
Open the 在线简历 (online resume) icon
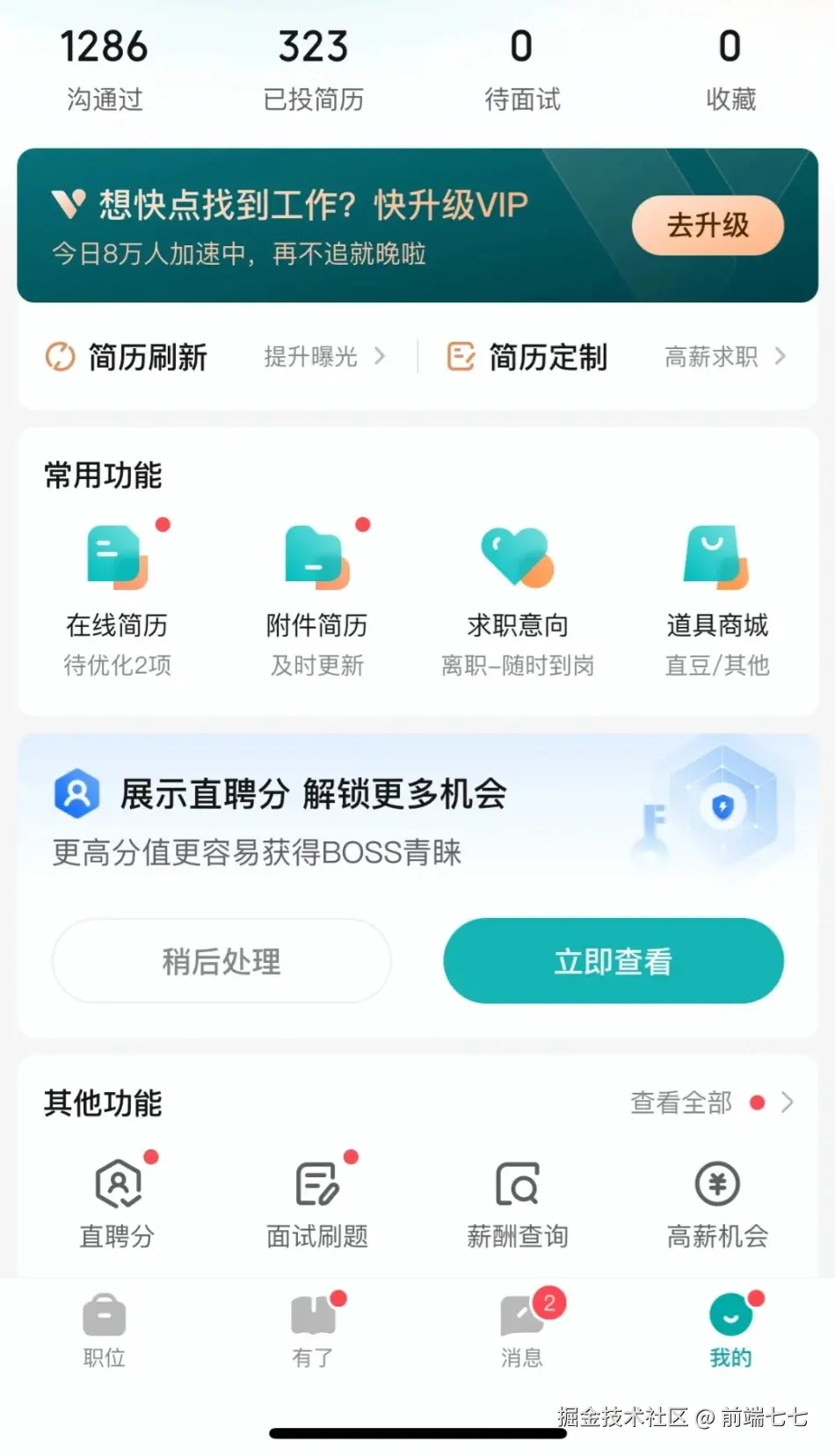[x=117, y=556]
